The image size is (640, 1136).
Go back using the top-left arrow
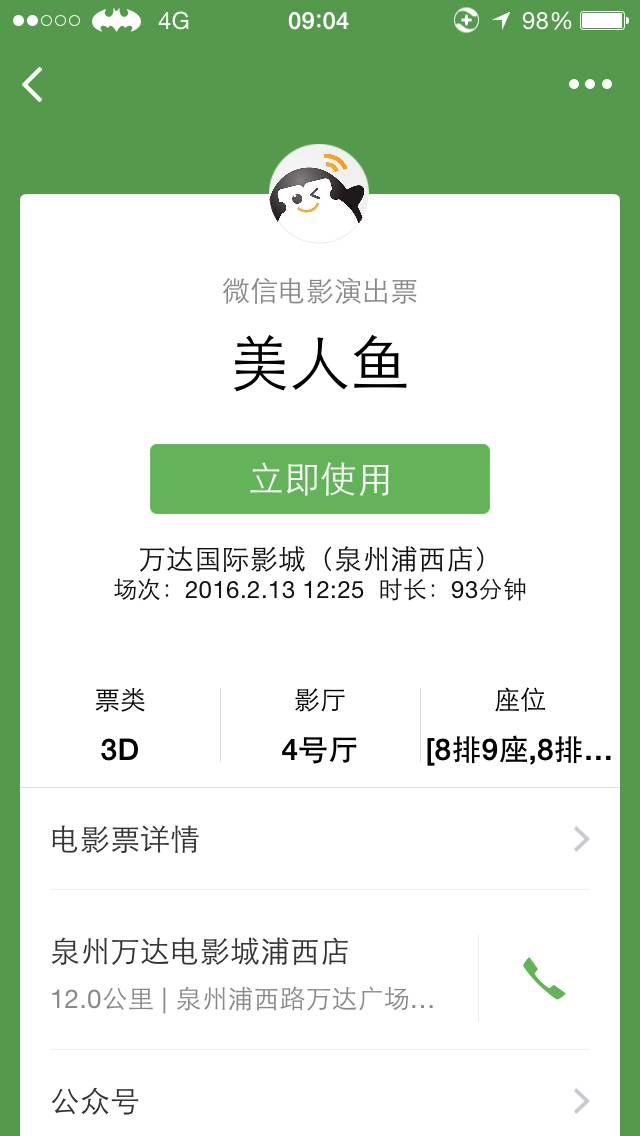pos(33,85)
